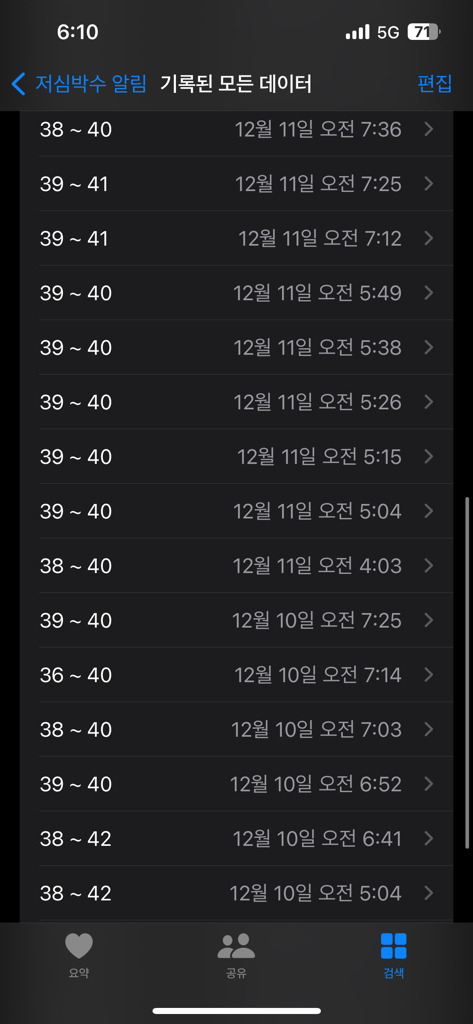Open the 12월 11일 오전 5:15 record
473x1024 pixels.
click(x=236, y=456)
